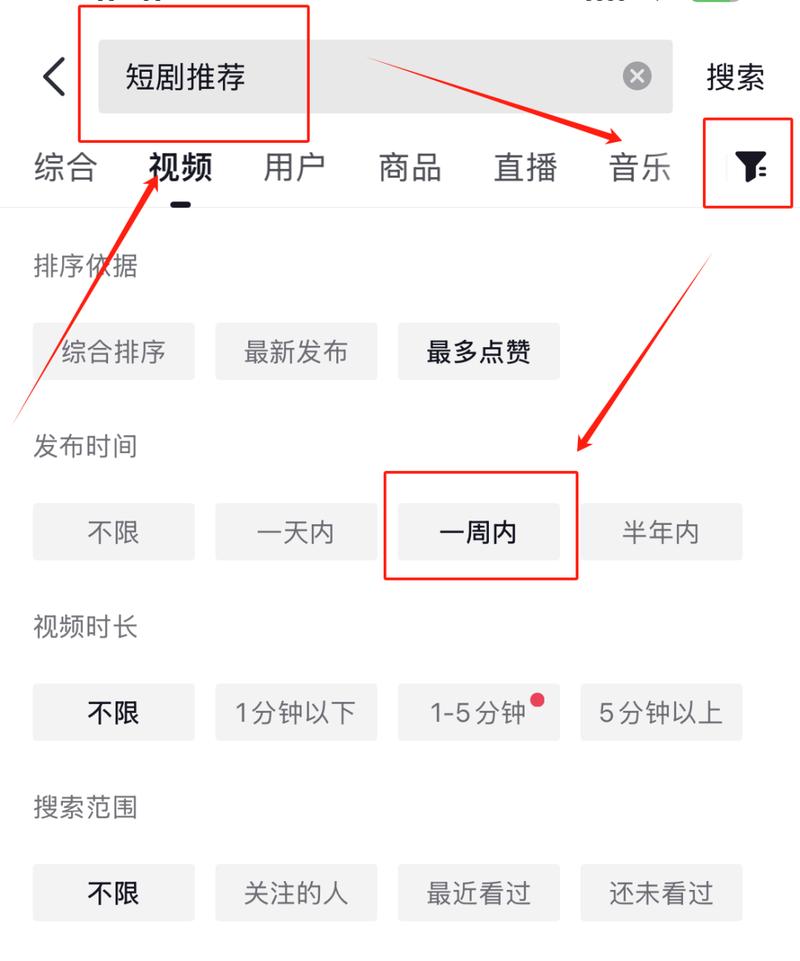Sort by 最多点赞

coord(478,352)
